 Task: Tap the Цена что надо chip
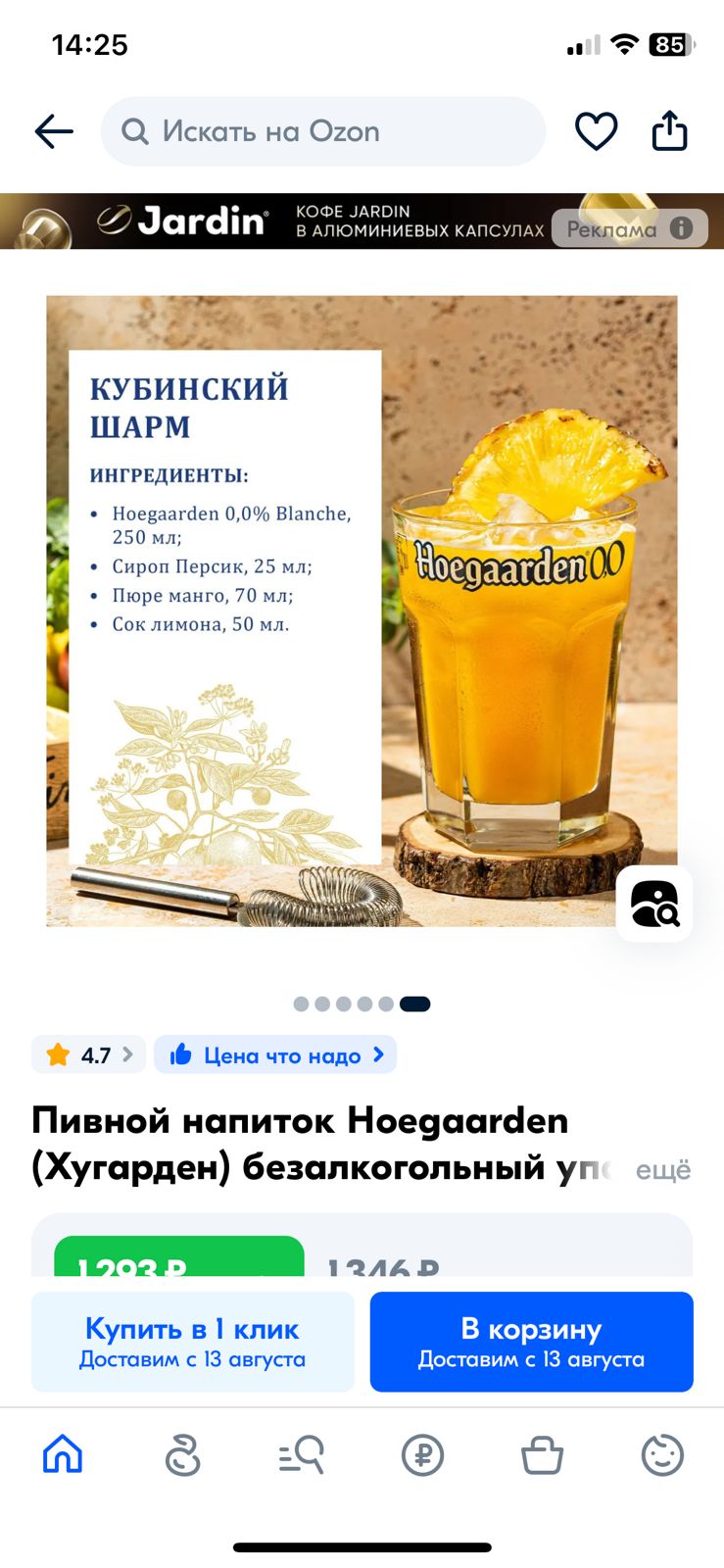(x=275, y=1055)
